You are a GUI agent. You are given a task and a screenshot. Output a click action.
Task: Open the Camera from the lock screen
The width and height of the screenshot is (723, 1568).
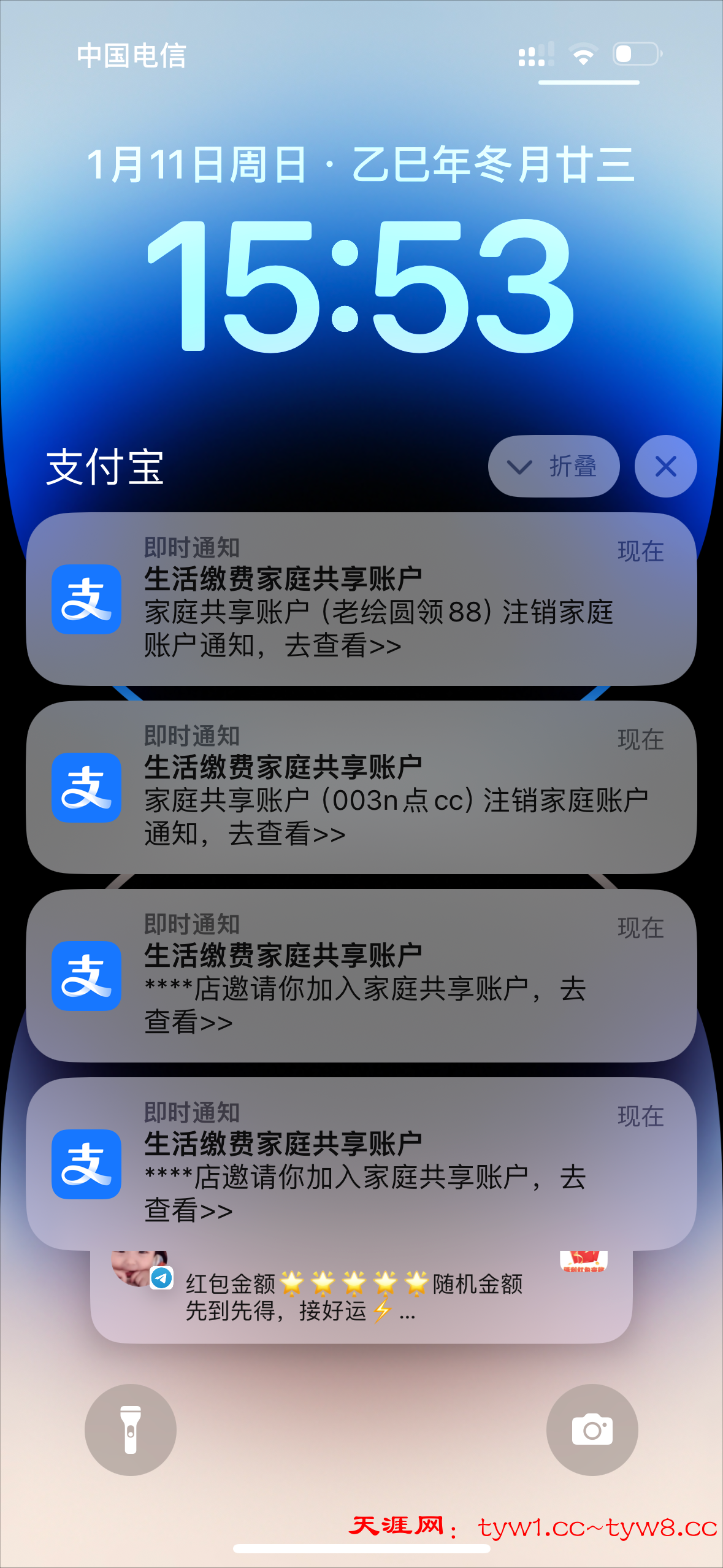pos(592,1429)
